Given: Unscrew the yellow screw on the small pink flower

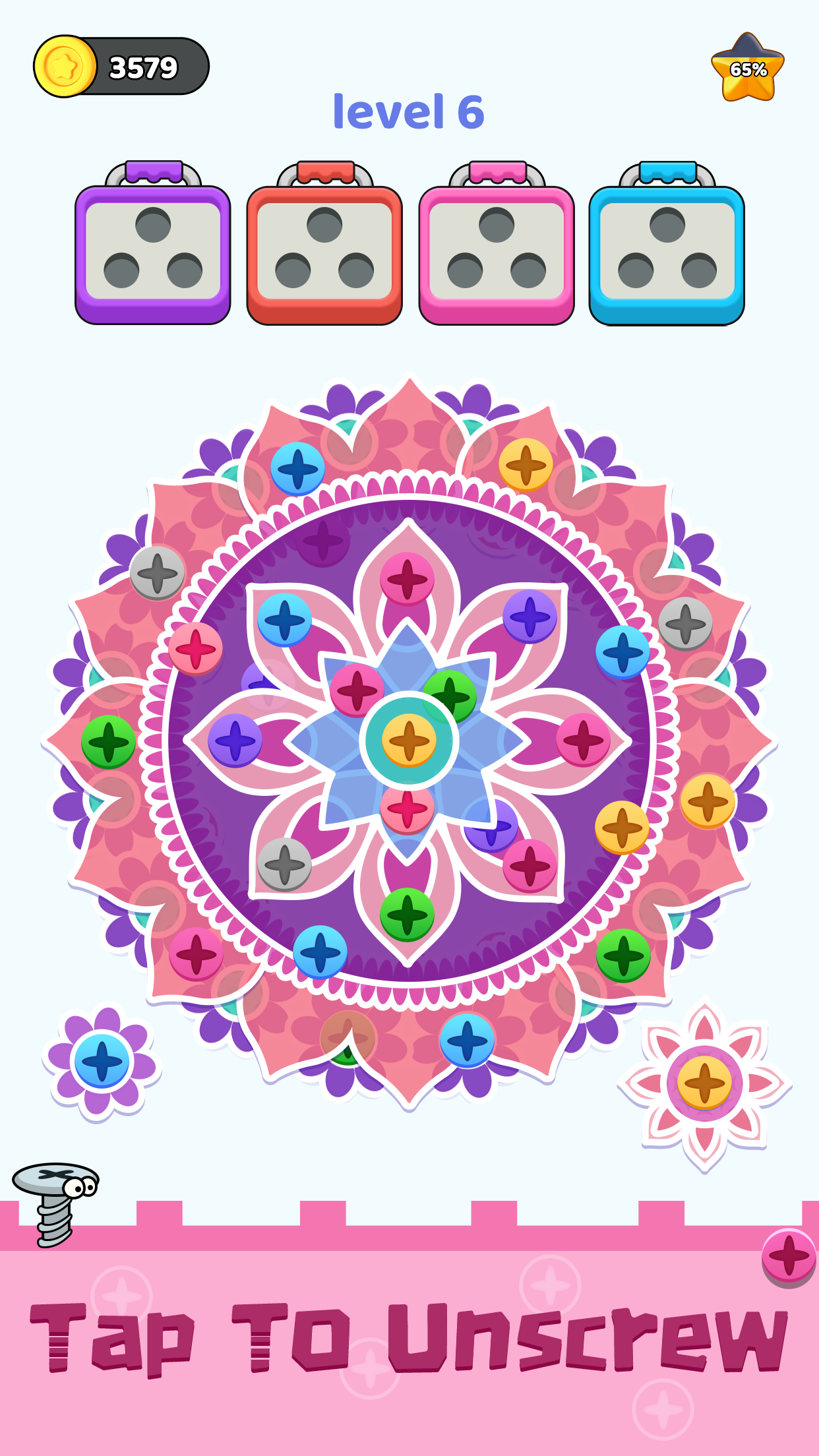Looking at the screenshot, I should [x=704, y=1082].
